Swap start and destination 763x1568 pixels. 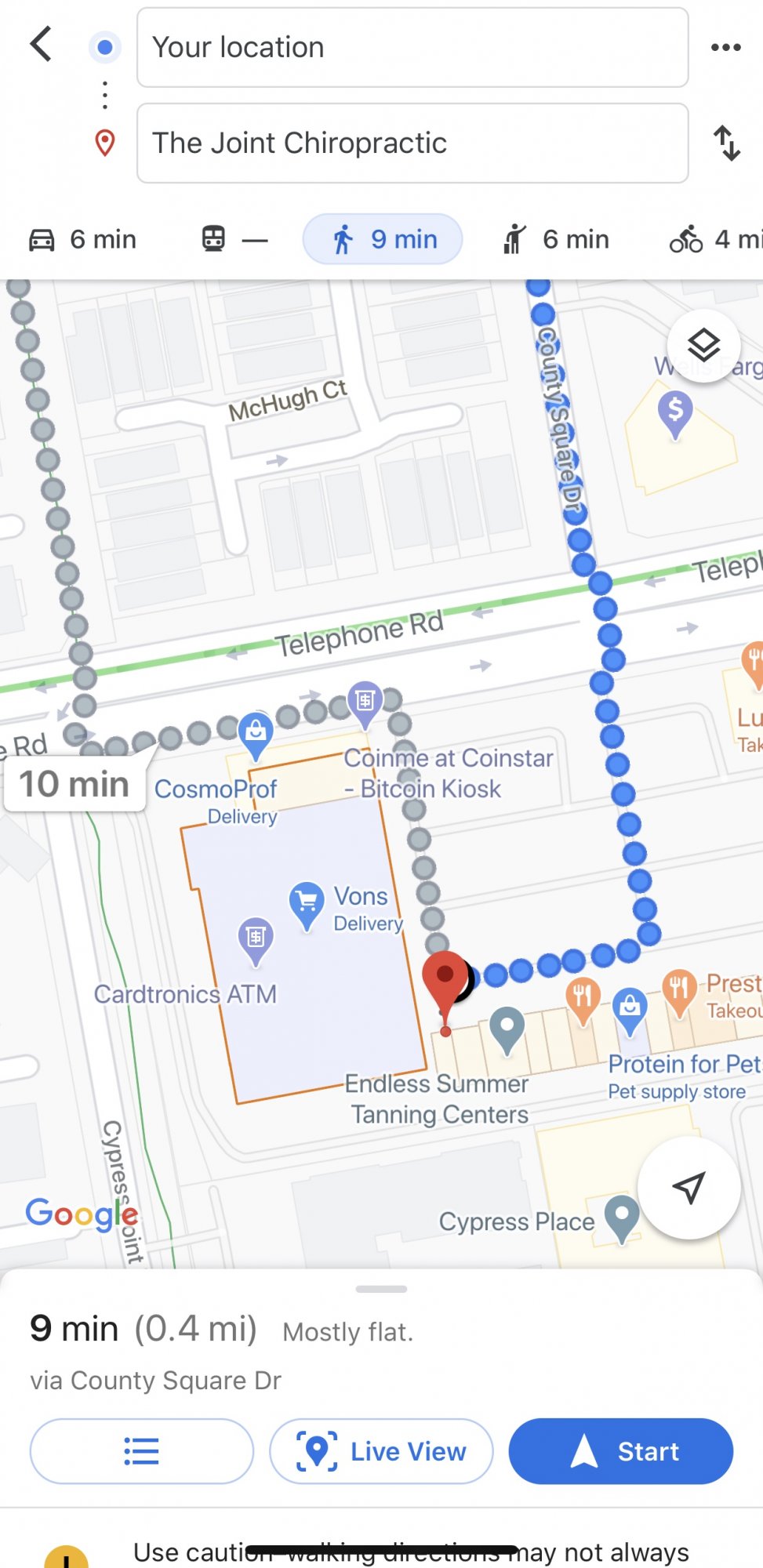pyautogui.click(x=727, y=143)
